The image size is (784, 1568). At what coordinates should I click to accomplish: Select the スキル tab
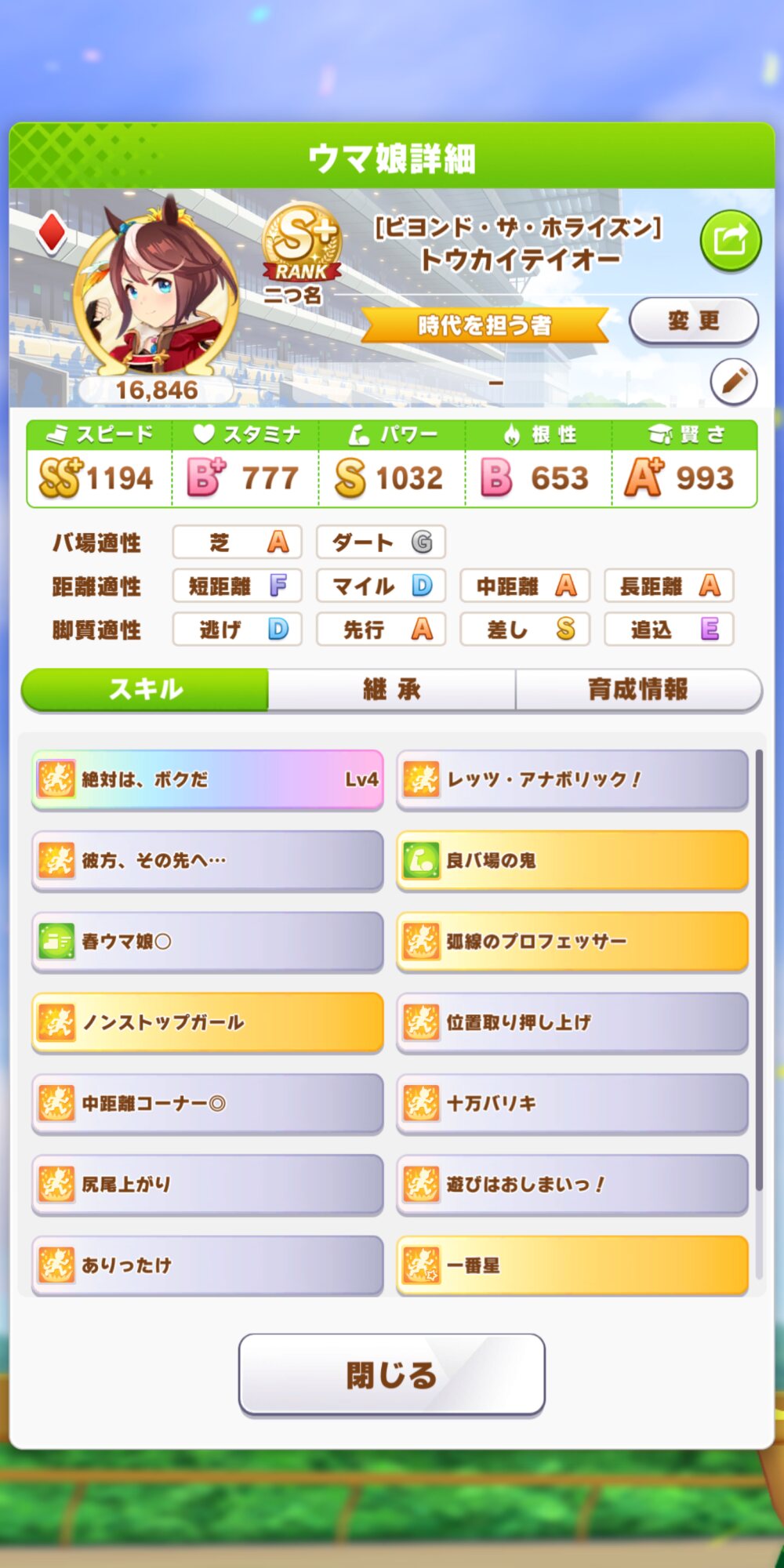point(145,690)
